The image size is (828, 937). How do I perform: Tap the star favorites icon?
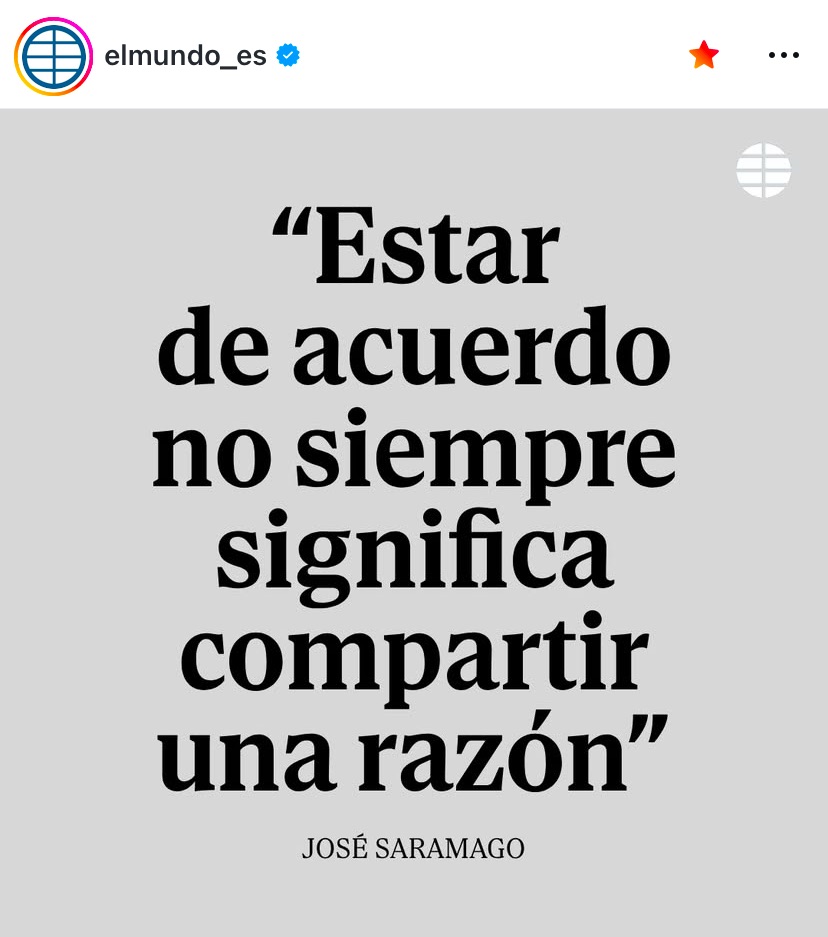pyautogui.click(x=704, y=55)
